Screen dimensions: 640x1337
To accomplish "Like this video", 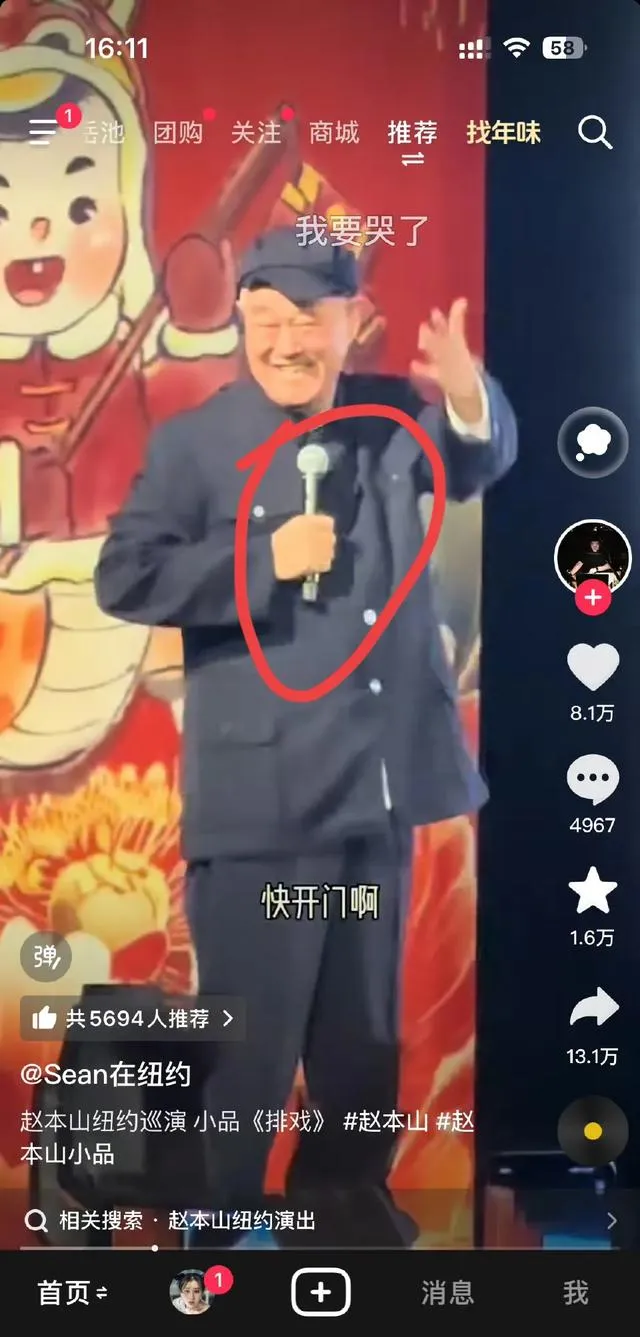I will [x=593, y=668].
